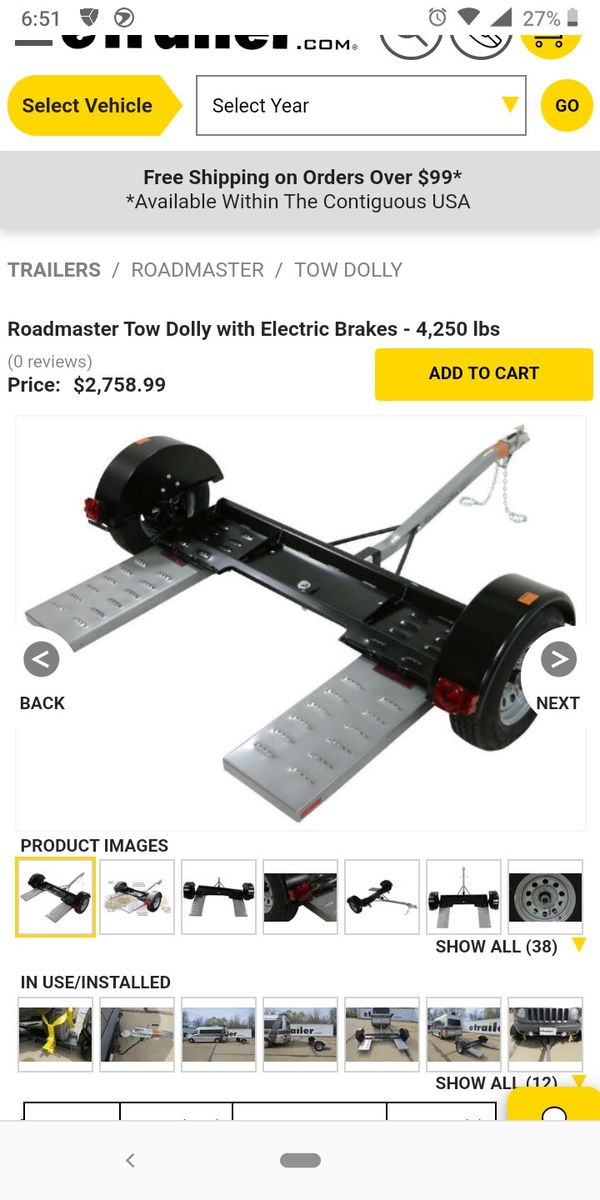View the wheel close-up product thumbnail

(x=545, y=897)
